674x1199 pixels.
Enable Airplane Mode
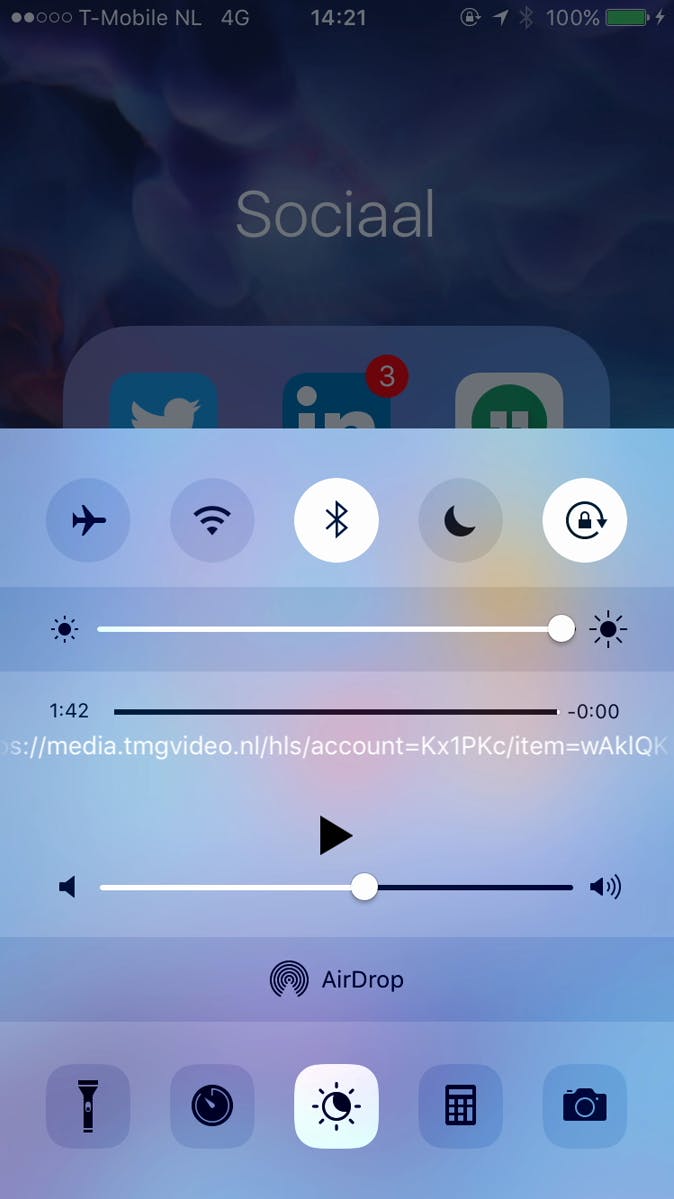[89, 521]
